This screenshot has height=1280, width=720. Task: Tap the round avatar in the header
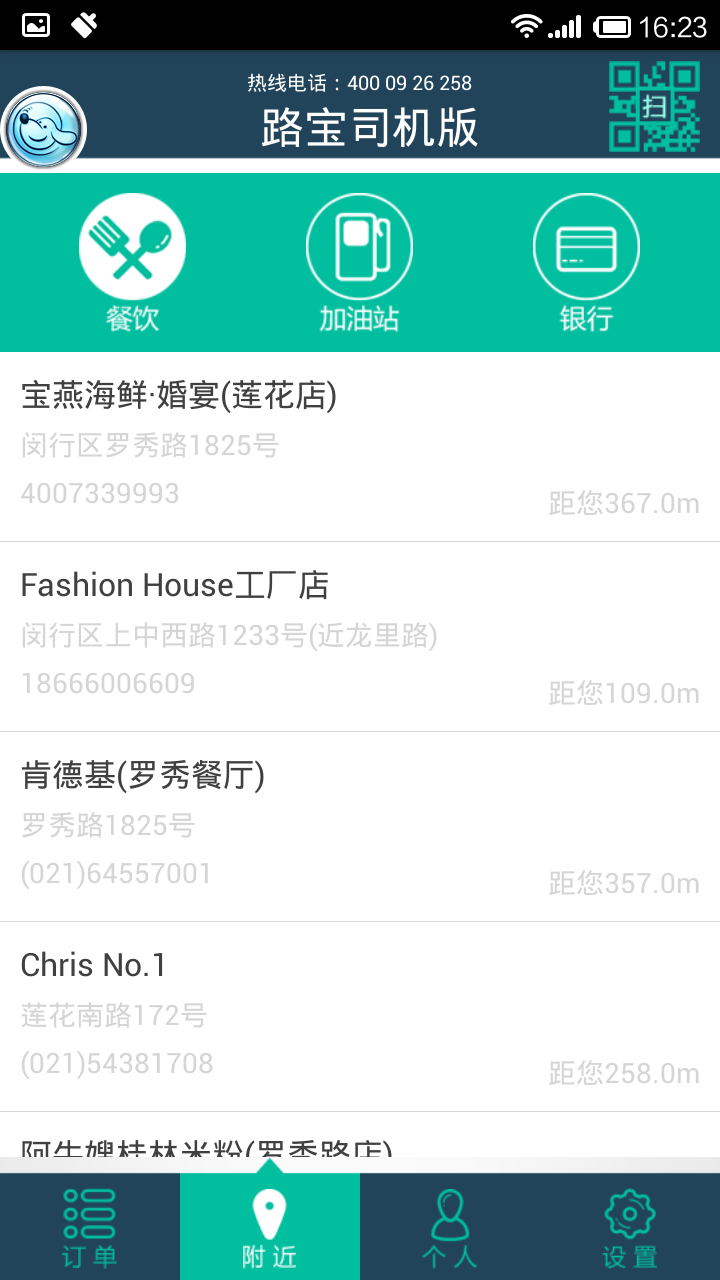click(44, 128)
